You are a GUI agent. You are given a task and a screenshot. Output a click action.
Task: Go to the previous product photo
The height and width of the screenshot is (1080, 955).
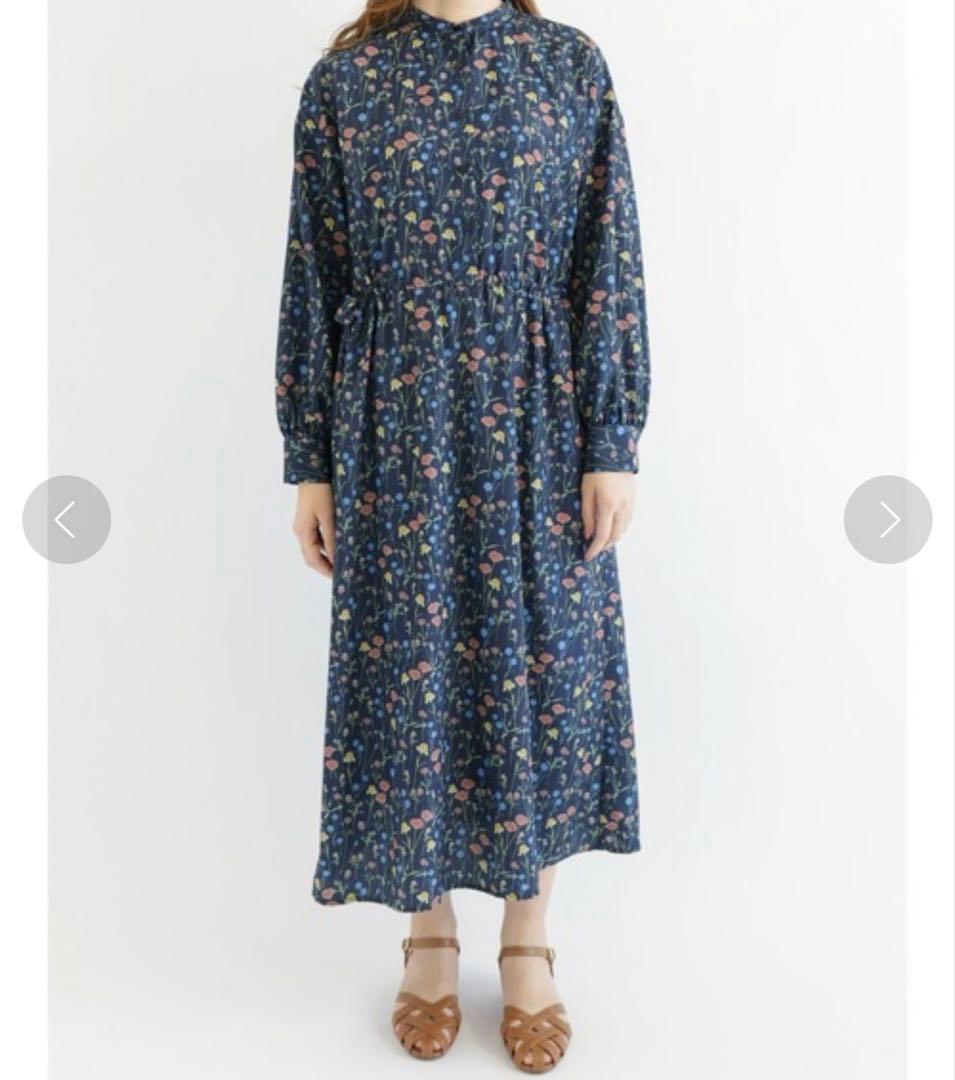point(66,519)
